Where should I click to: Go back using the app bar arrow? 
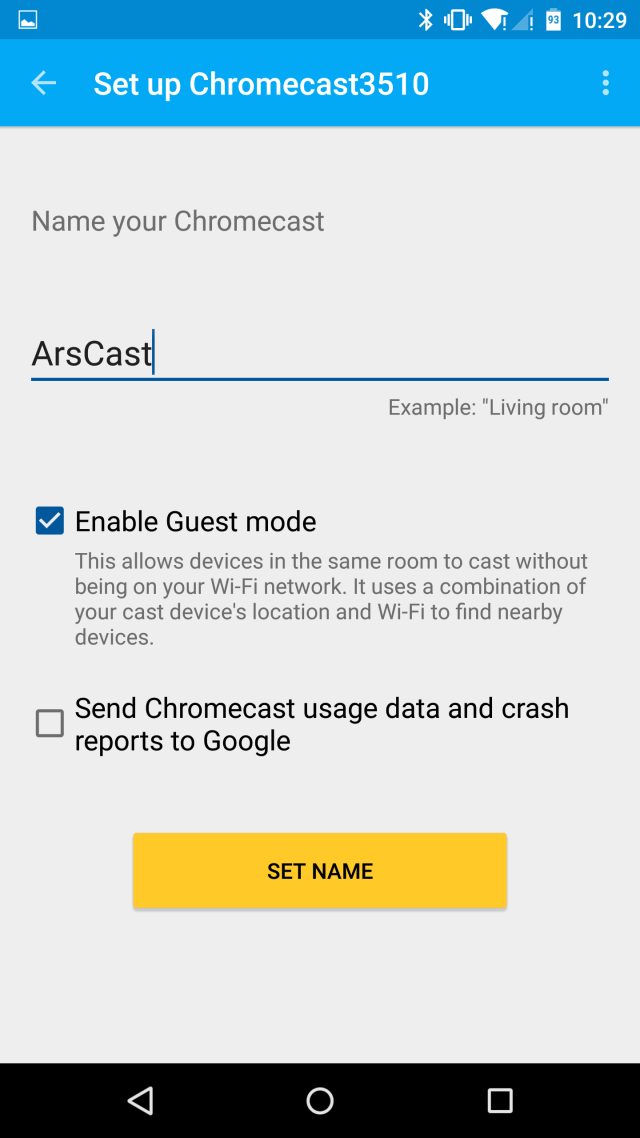(x=43, y=83)
